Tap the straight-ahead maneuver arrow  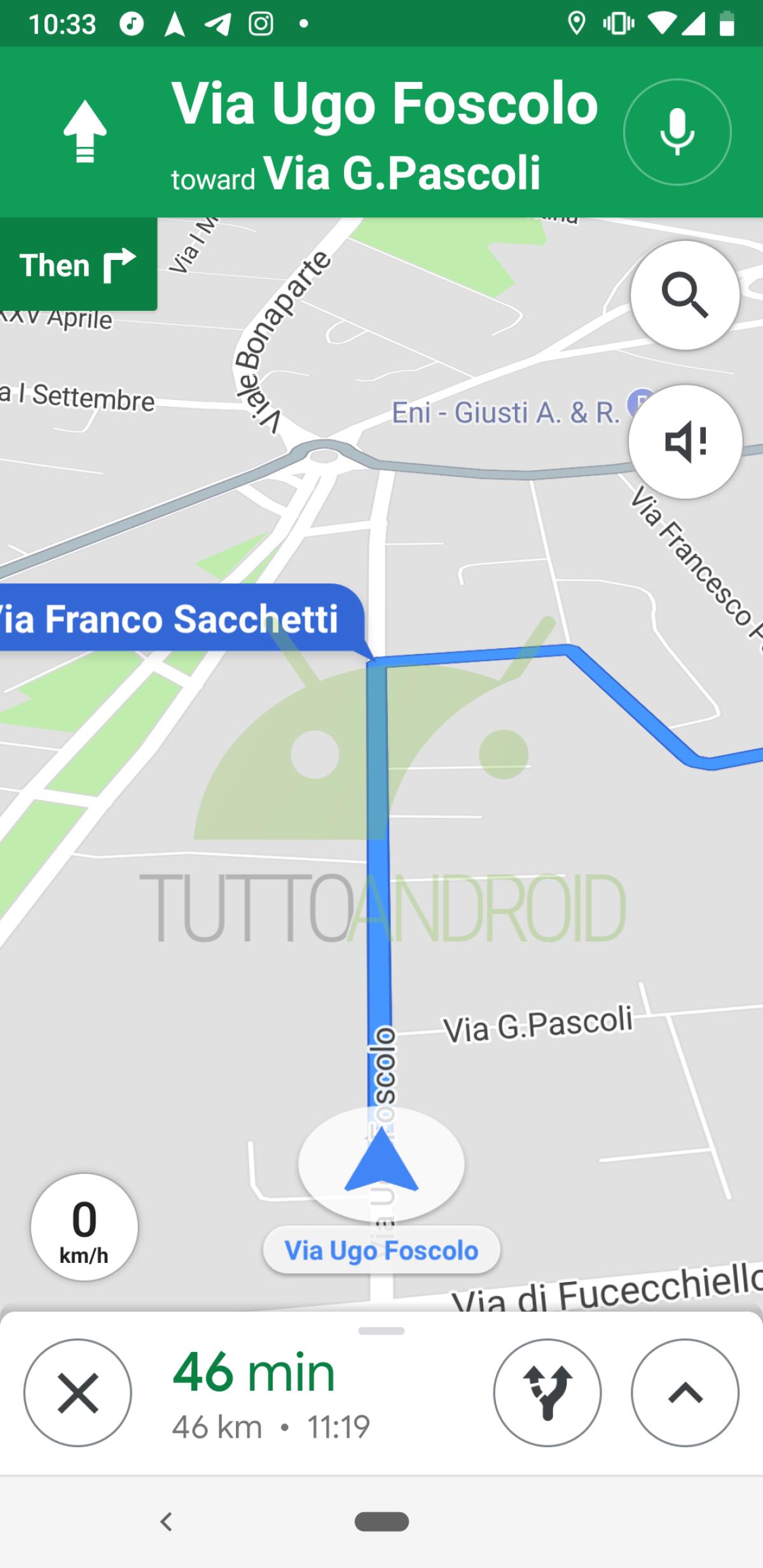[85, 131]
